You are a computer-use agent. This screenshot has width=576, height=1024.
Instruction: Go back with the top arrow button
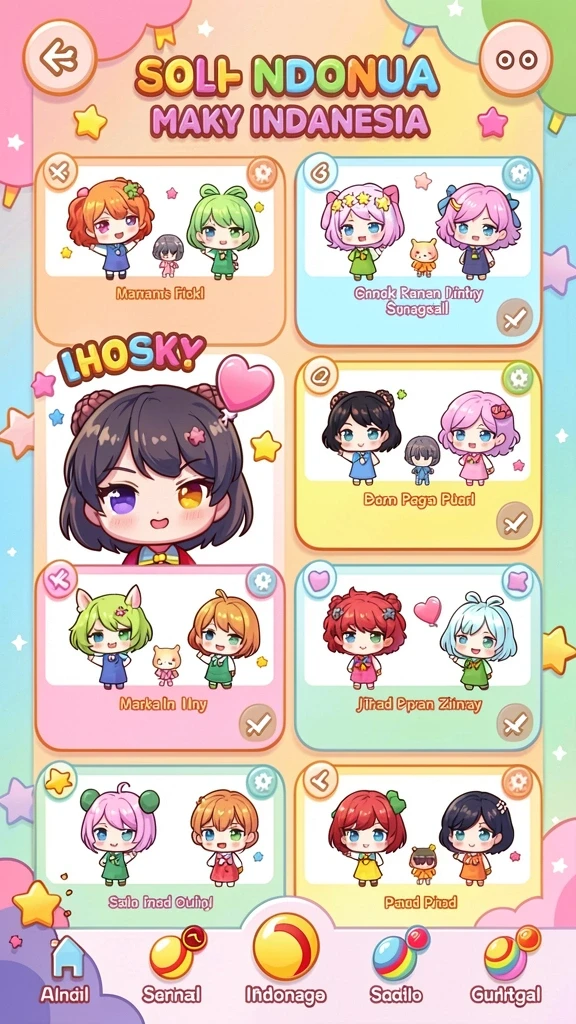pos(59,57)
